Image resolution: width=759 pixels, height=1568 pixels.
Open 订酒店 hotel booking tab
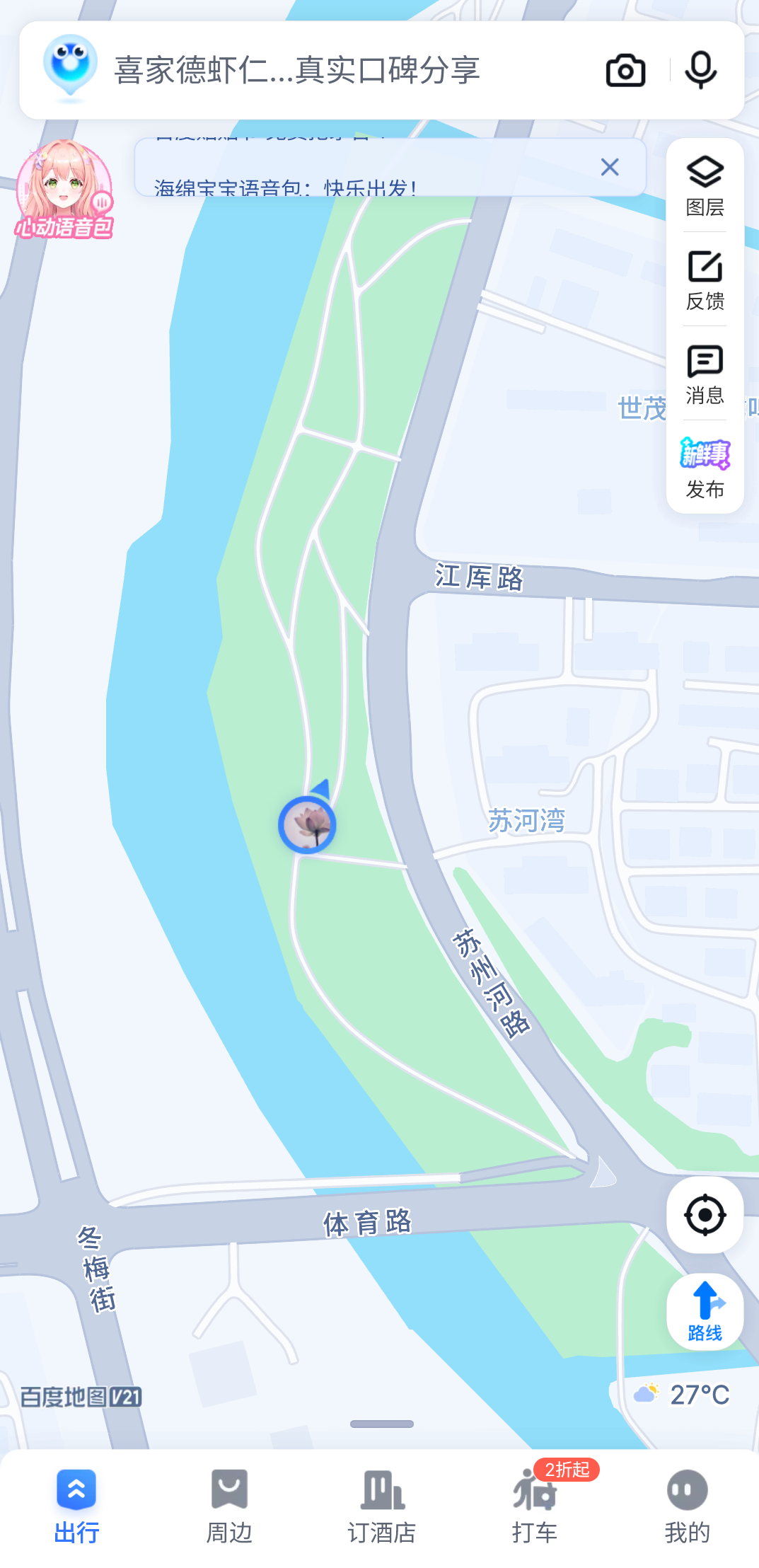(x=381, y=1505)
